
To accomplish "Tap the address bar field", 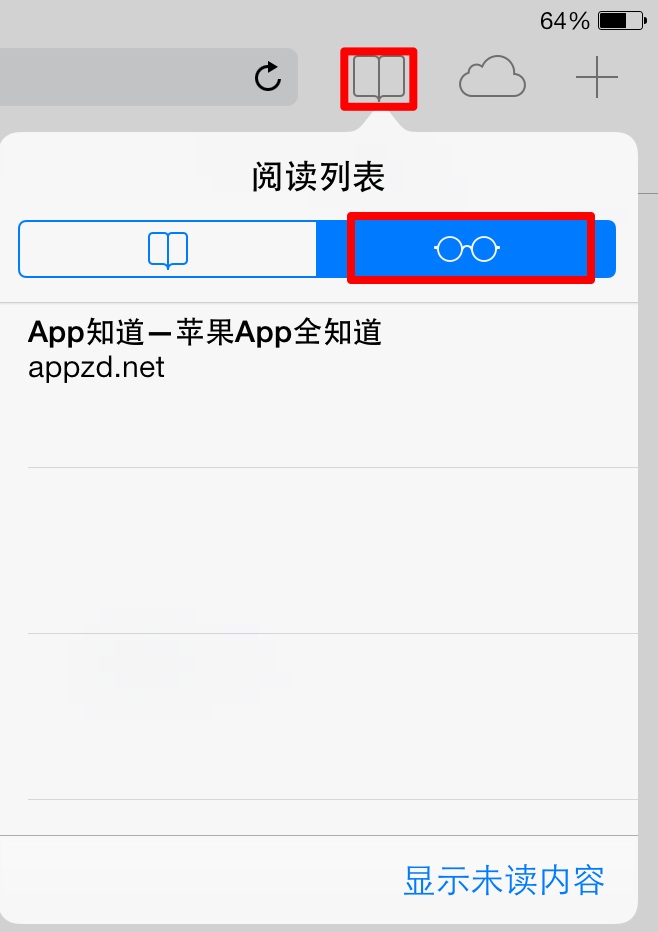I will coord(120,77).
